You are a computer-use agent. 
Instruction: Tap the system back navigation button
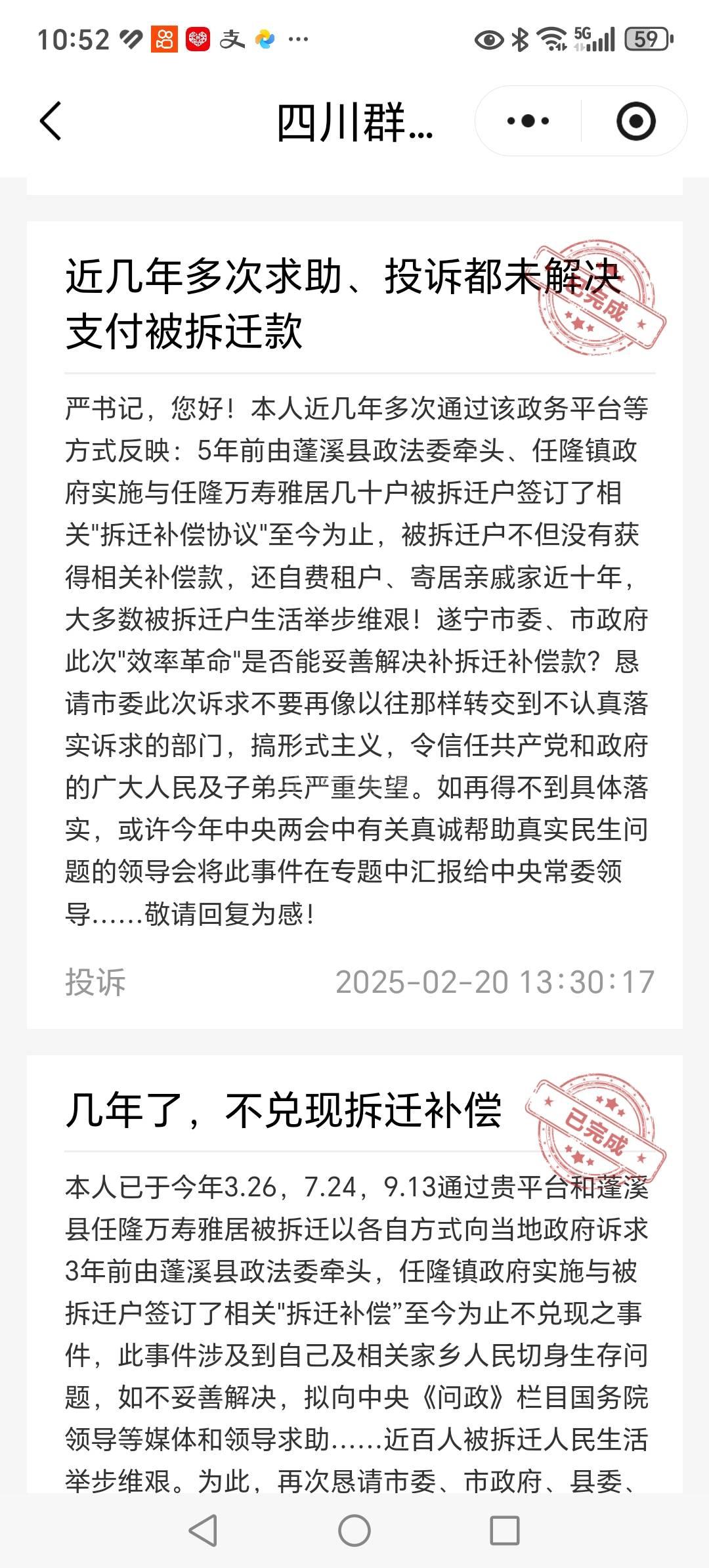click(203, 1531)
